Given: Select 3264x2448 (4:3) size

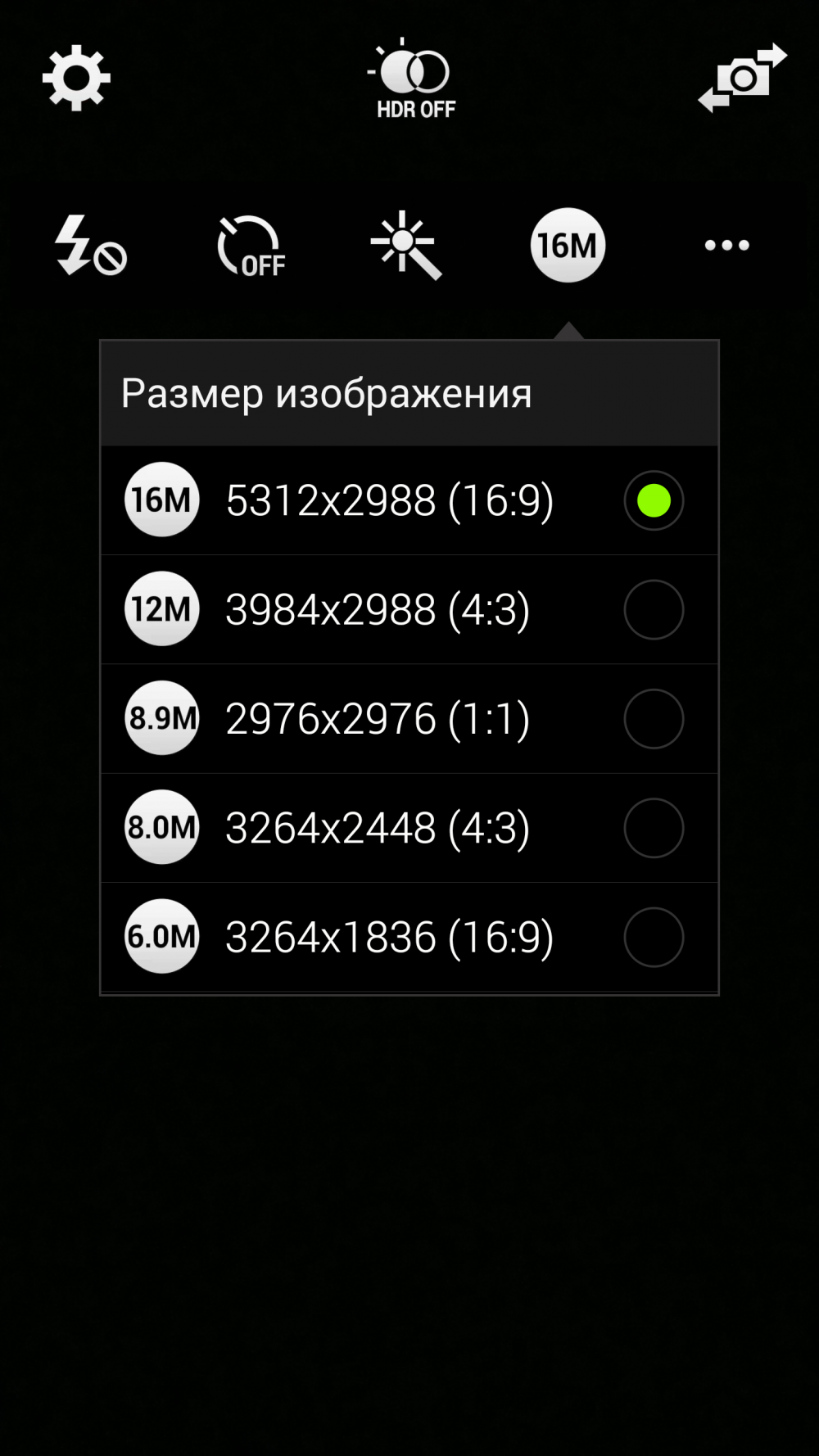Looking at the screenshot, I should (x=409, y=828).
